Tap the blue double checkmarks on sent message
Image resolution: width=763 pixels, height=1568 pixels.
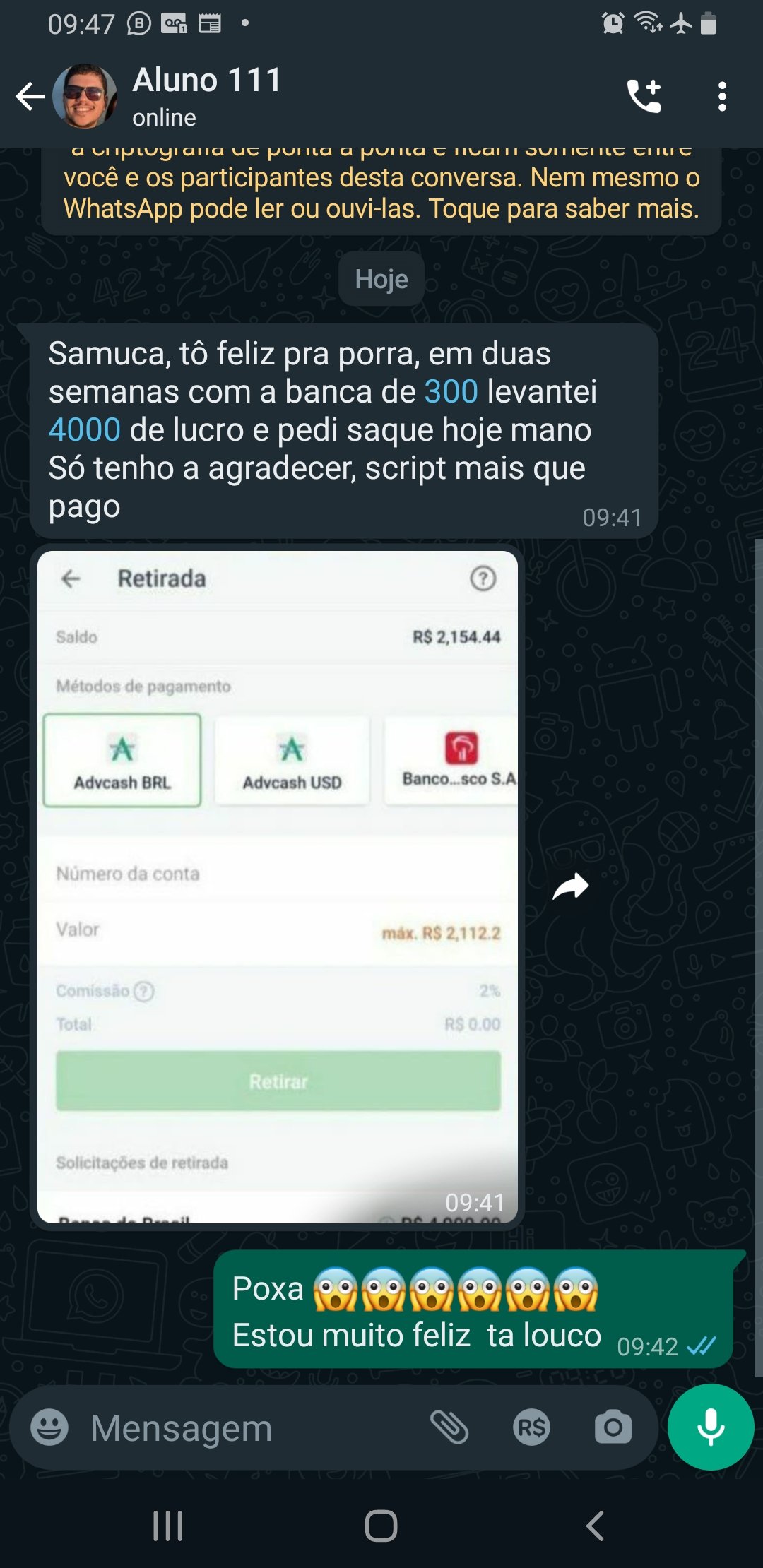[x=702, y=1343]
